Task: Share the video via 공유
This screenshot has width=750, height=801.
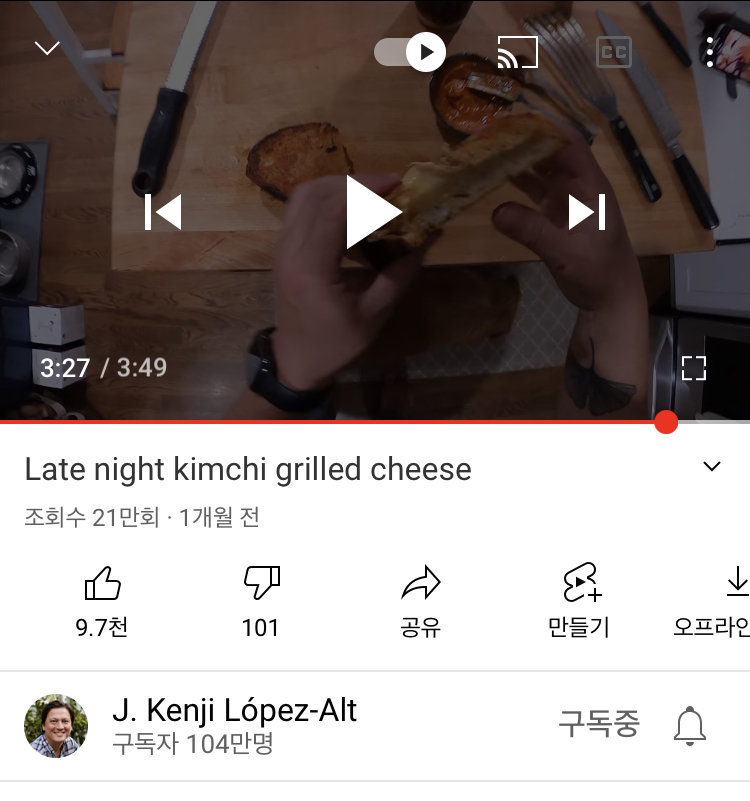Action: pyautogui.click(x=420, y=598)
